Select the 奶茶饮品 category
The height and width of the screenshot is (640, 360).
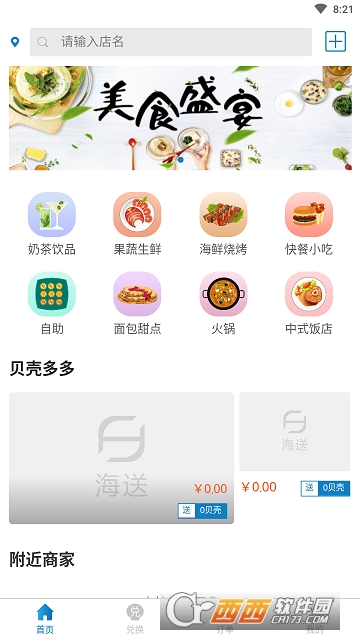(x=51, y=224)
